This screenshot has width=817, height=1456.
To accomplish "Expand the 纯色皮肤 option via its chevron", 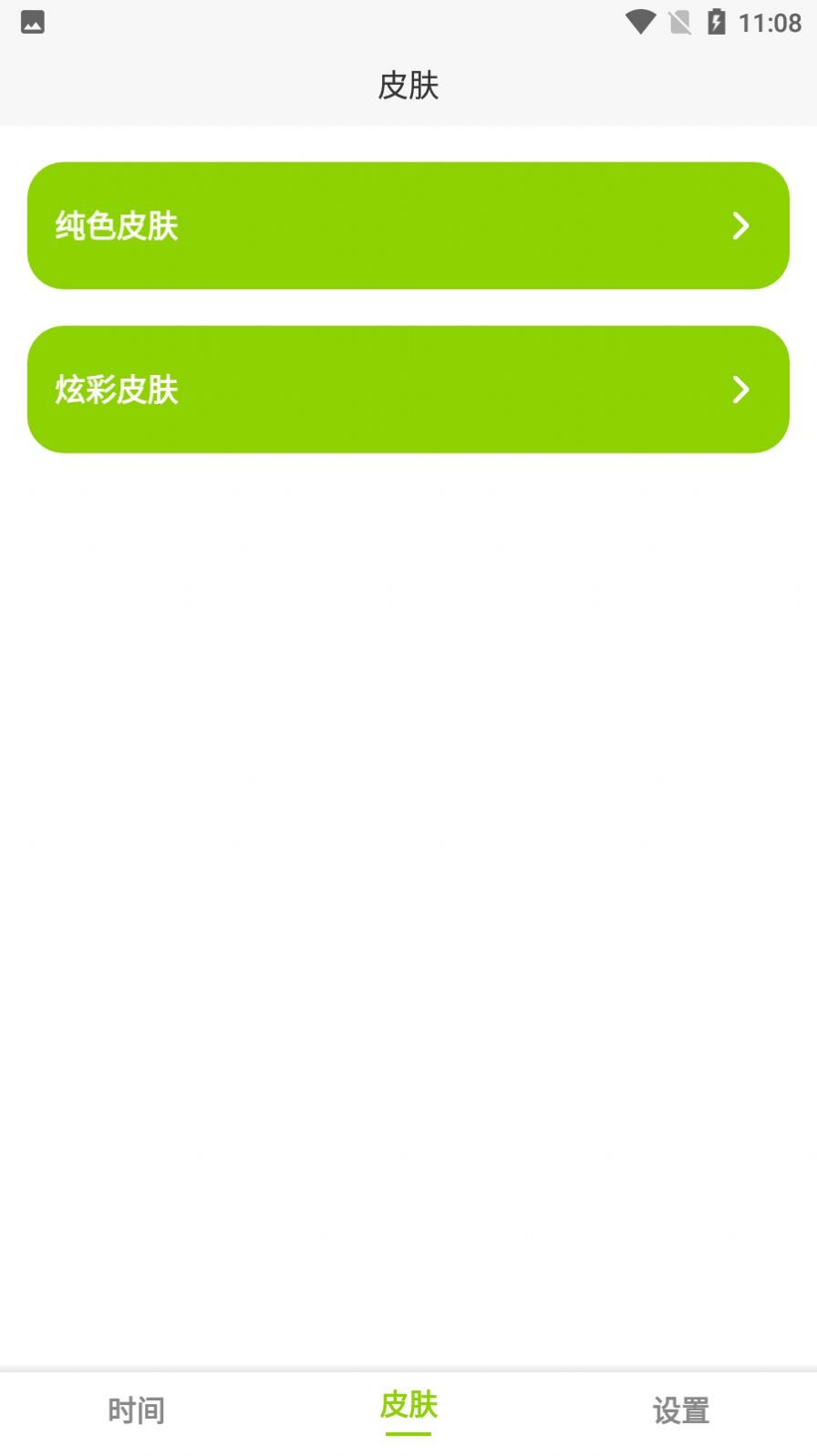I will (740, 226).
